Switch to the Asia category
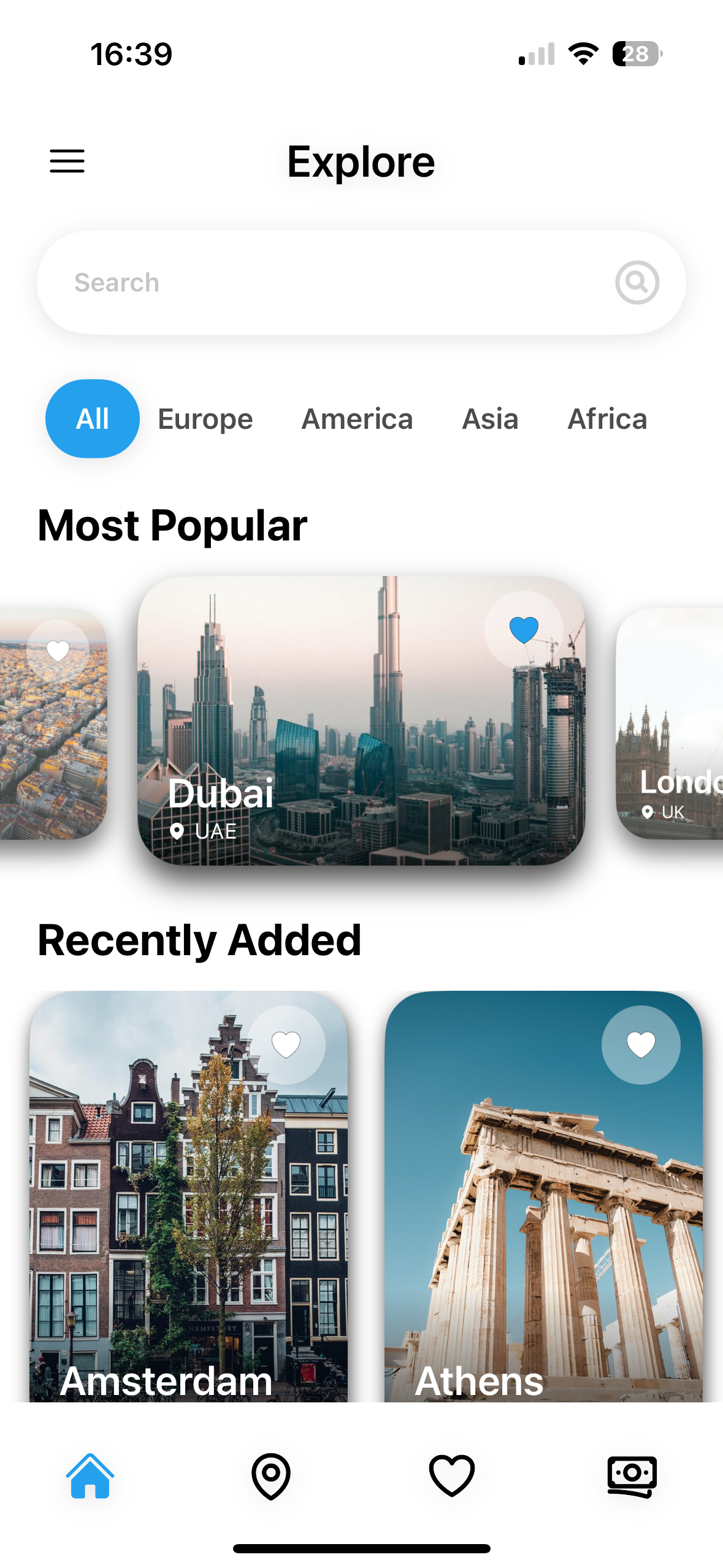Image resolution: width=723 pixels, height=1568 pixels. tap(490, 420)
